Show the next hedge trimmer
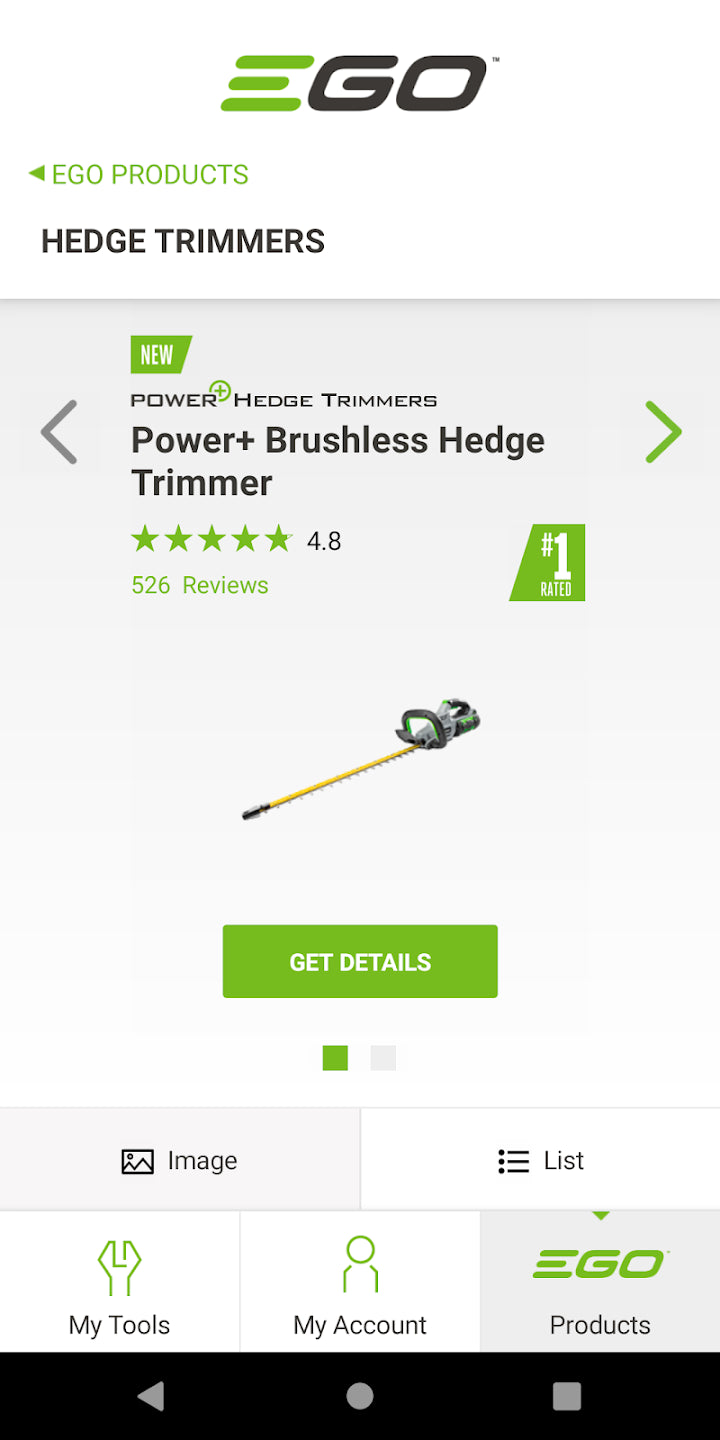 coord(662,432)
